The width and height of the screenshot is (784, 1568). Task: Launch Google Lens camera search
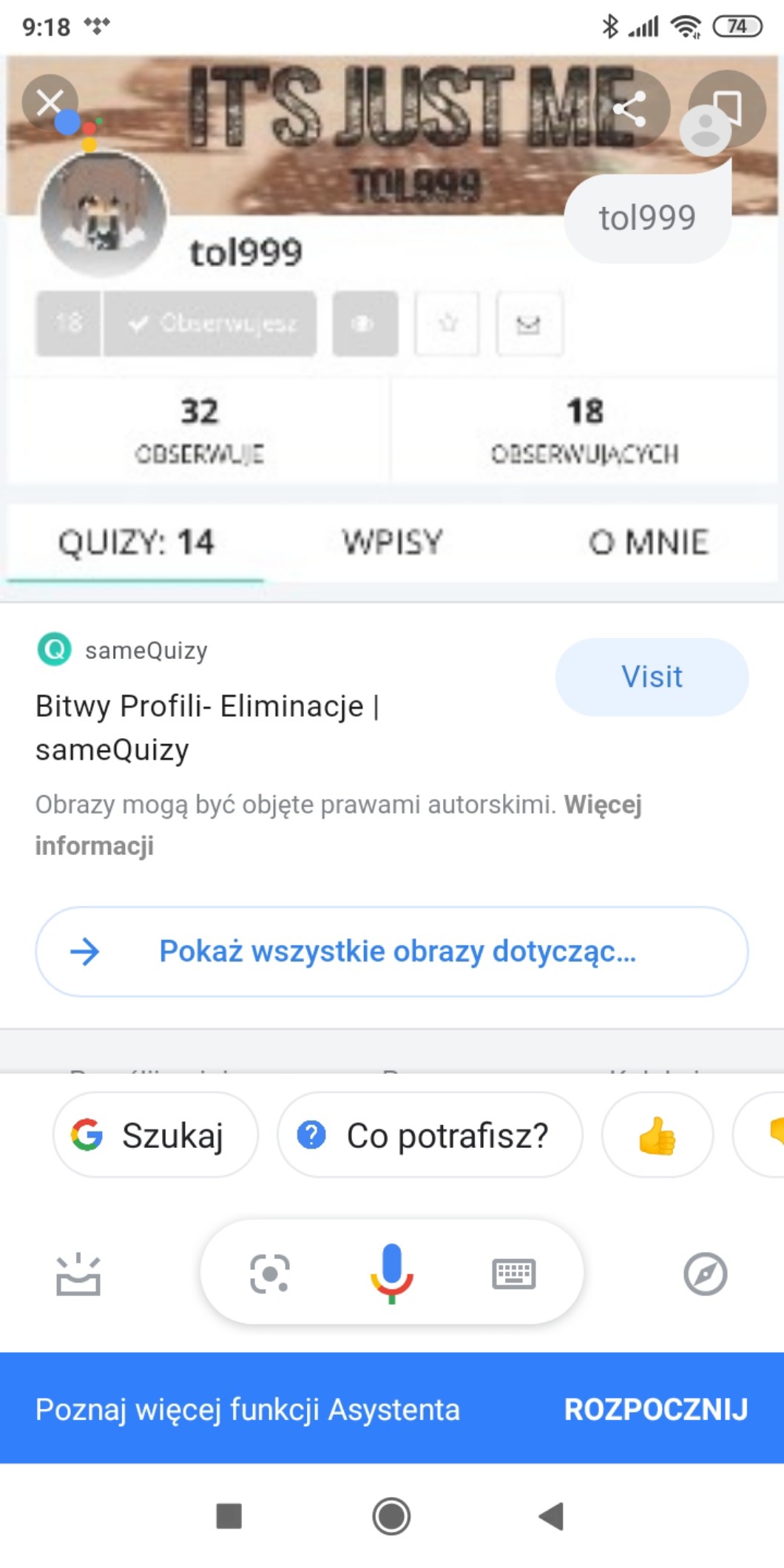(x=269, y=1274)
